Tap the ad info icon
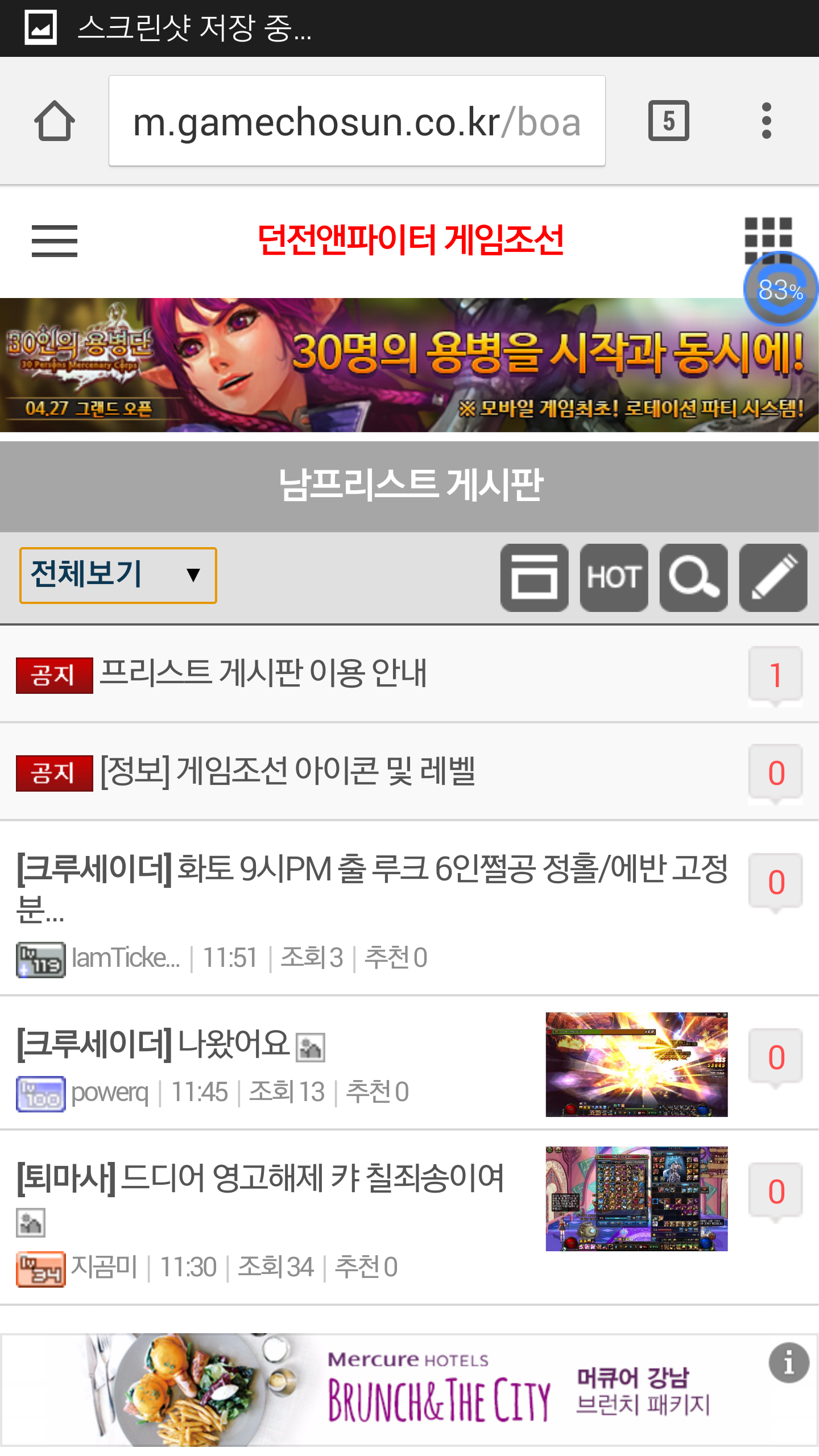The height and width of the screenshot is (1456, 819). coord(789,1363)
